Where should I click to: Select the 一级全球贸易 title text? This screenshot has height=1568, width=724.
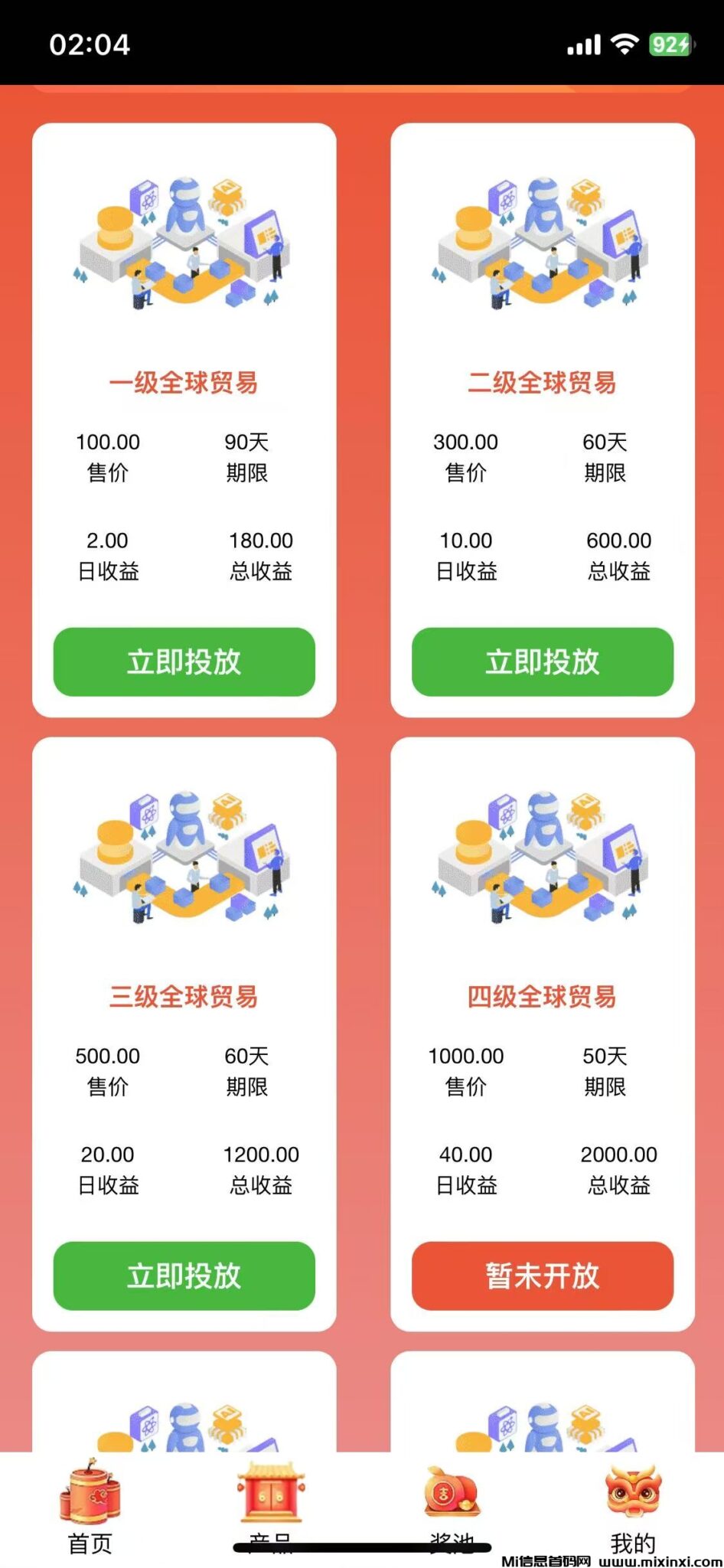pos(184,383)
